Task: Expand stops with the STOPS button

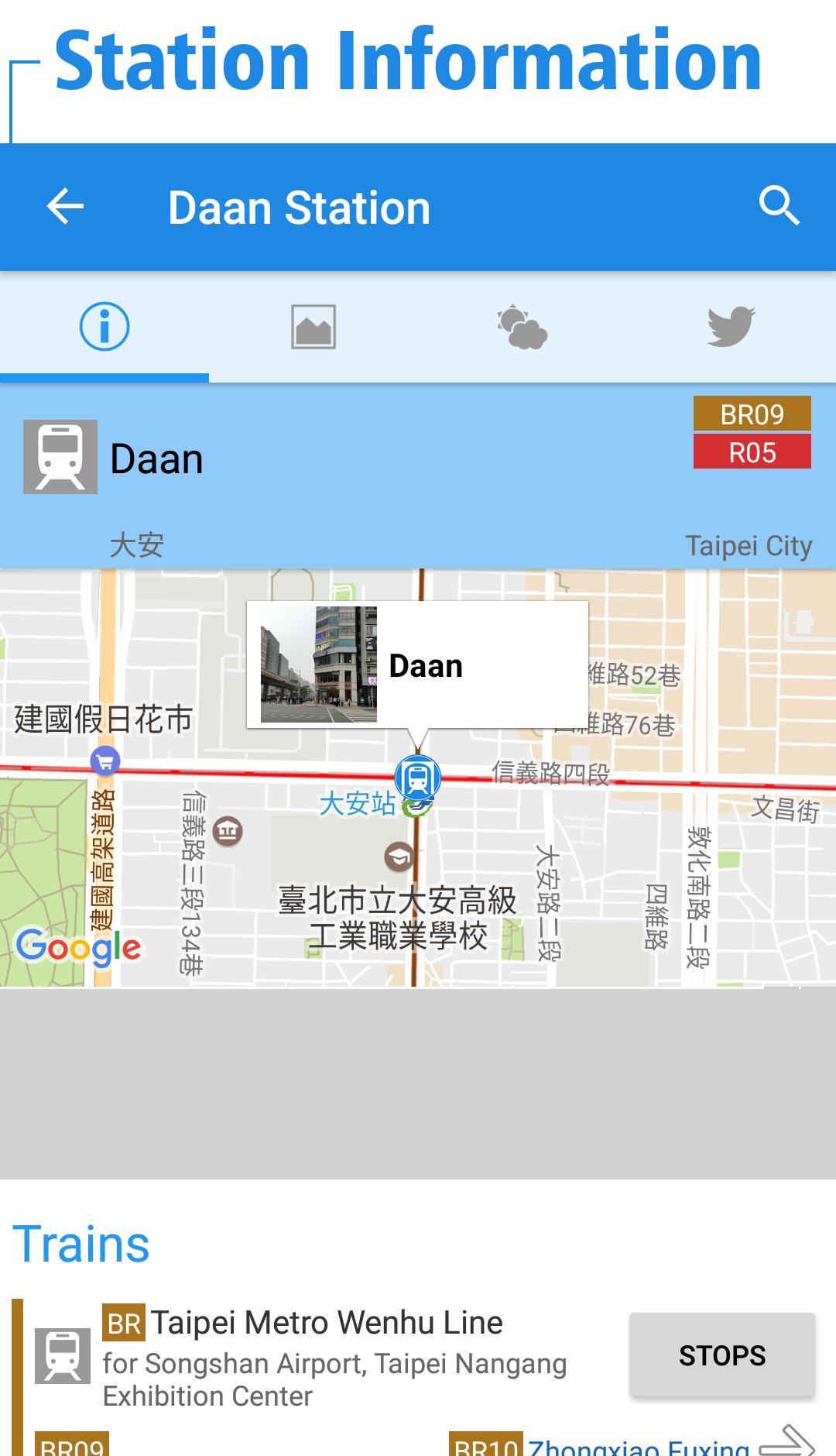Action: 722,1355
